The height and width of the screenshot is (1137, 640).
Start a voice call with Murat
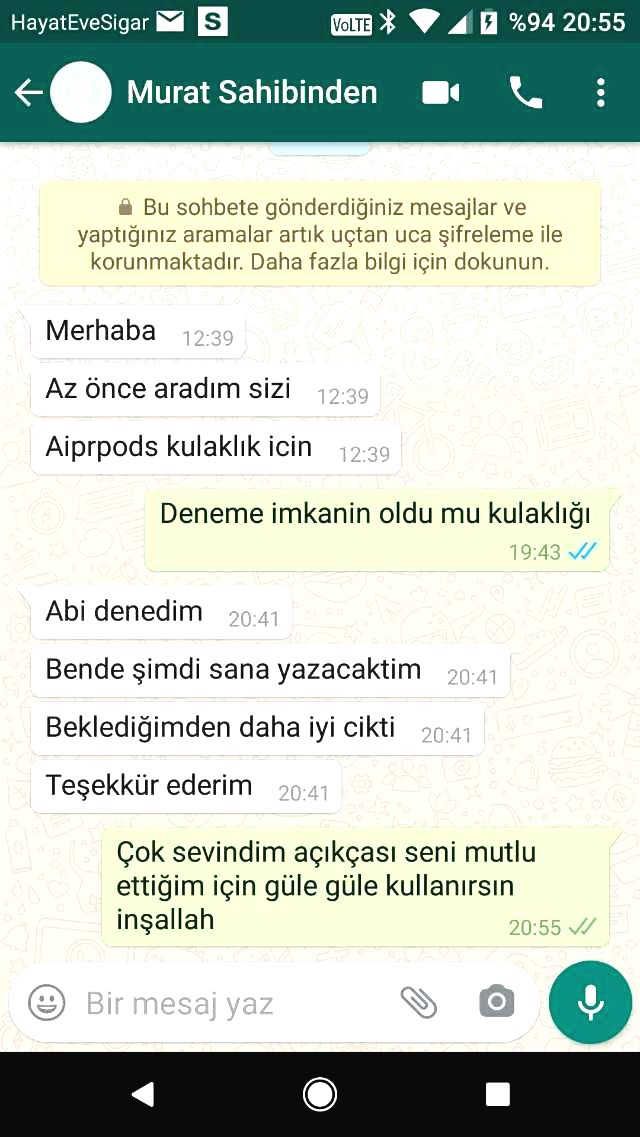[526, 93]
